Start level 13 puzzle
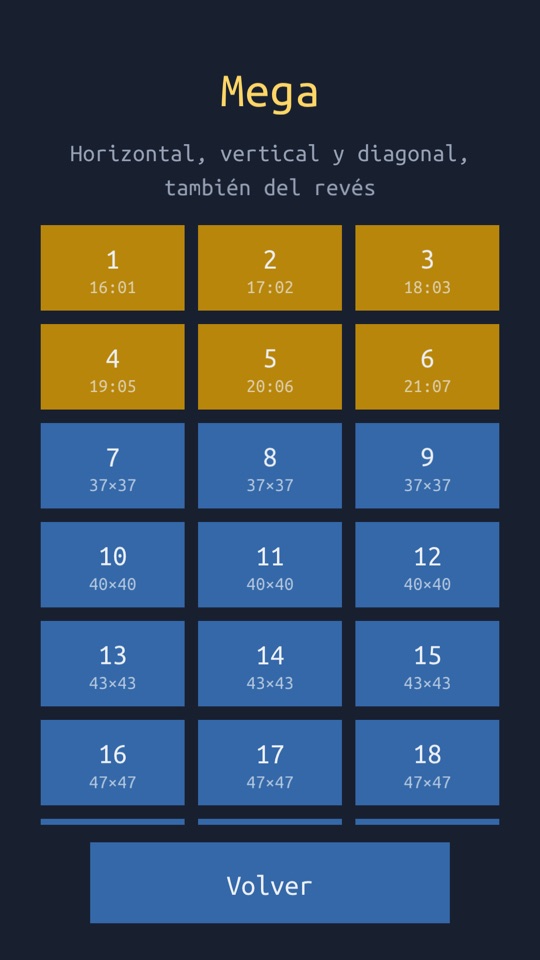Image resolution: width=540 pixels, height=960 pixels. pyautogui.click(x=113, y=664)
